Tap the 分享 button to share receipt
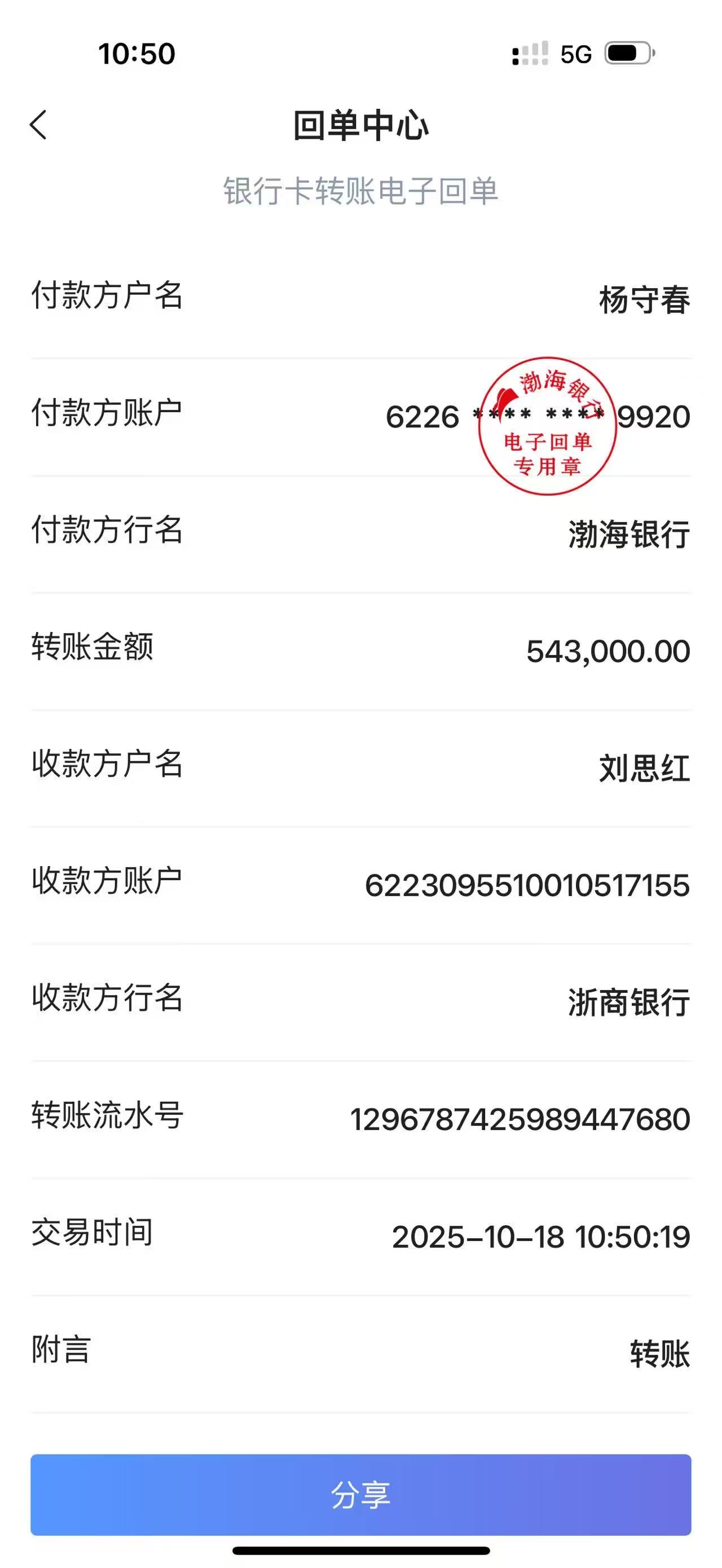 pyautogui.click(x=360, y=1494)
